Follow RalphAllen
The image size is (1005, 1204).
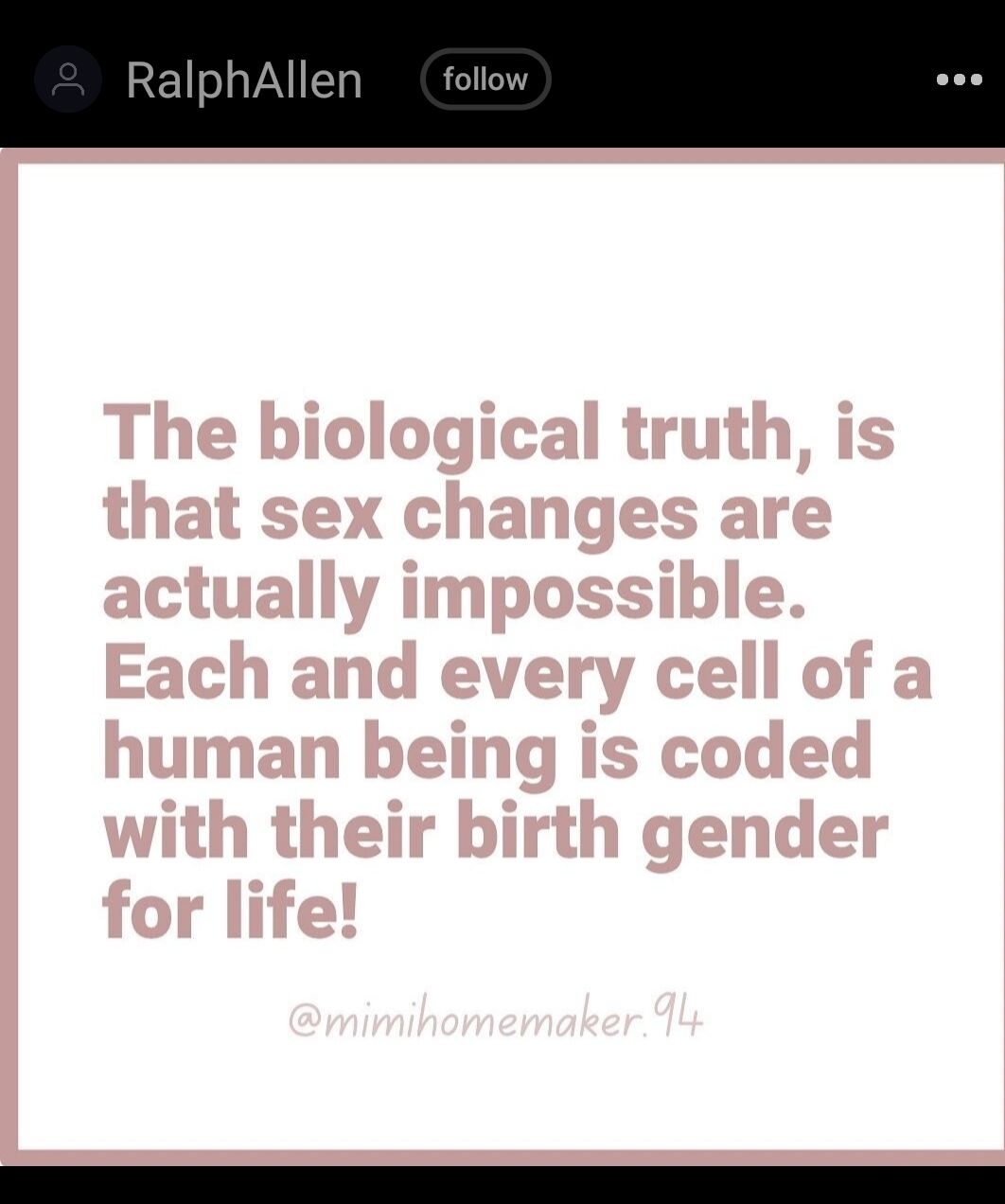click(x=485, y=80)
